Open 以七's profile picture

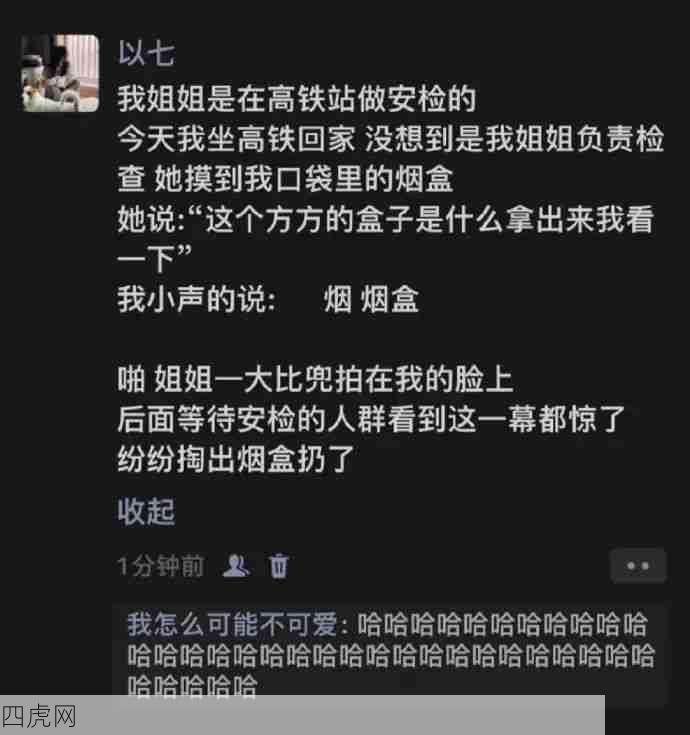(x=61, y=73)
